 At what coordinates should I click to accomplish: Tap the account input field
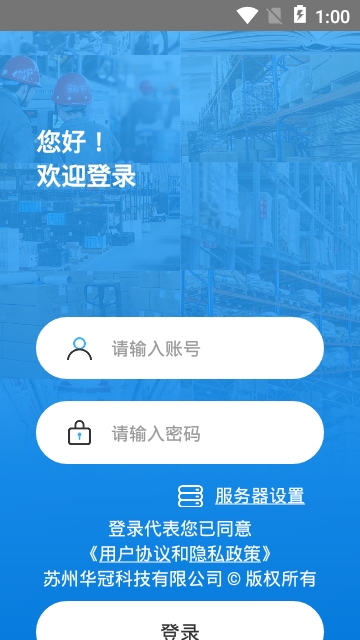tap(180, 348)
